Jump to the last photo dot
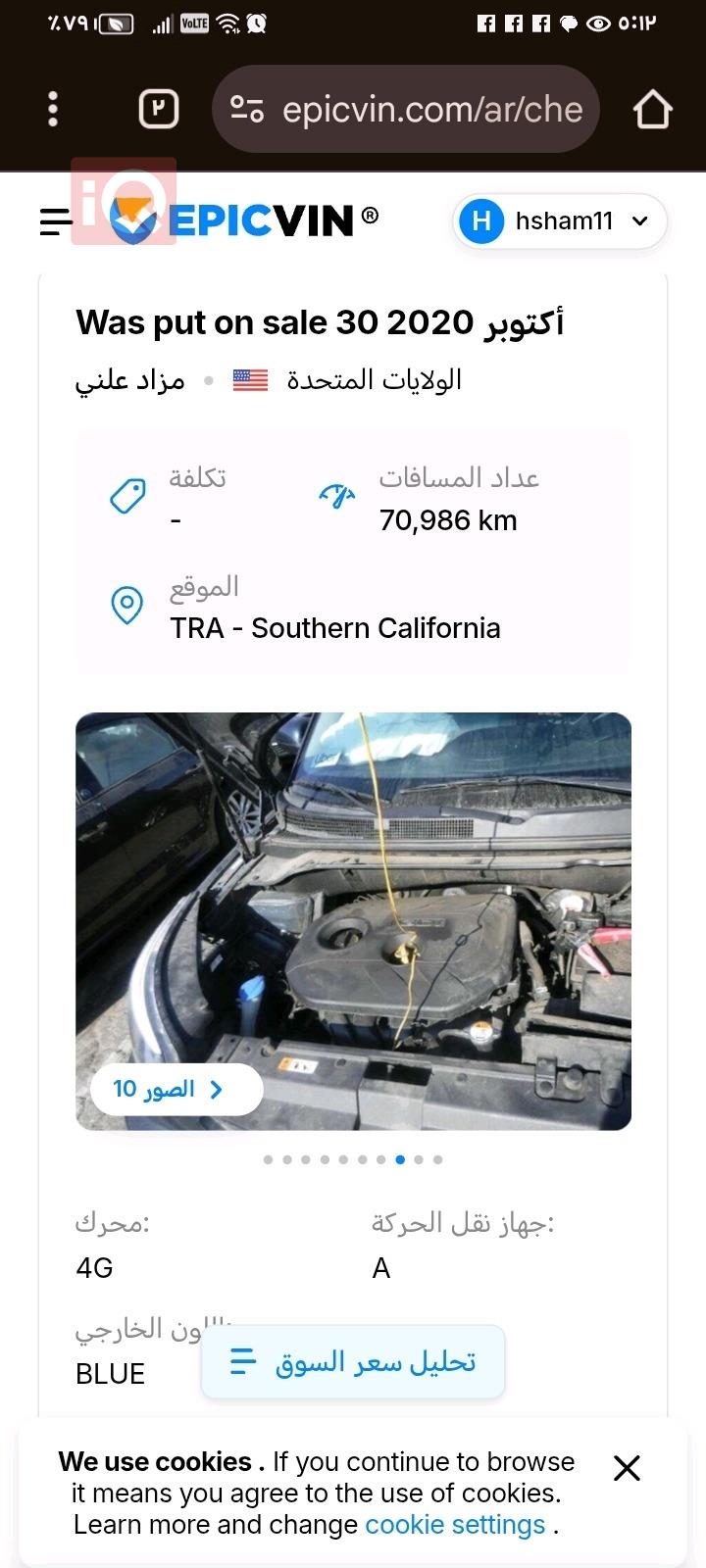The width and height of the screenshot is (706, 1568). [437, 1159]
